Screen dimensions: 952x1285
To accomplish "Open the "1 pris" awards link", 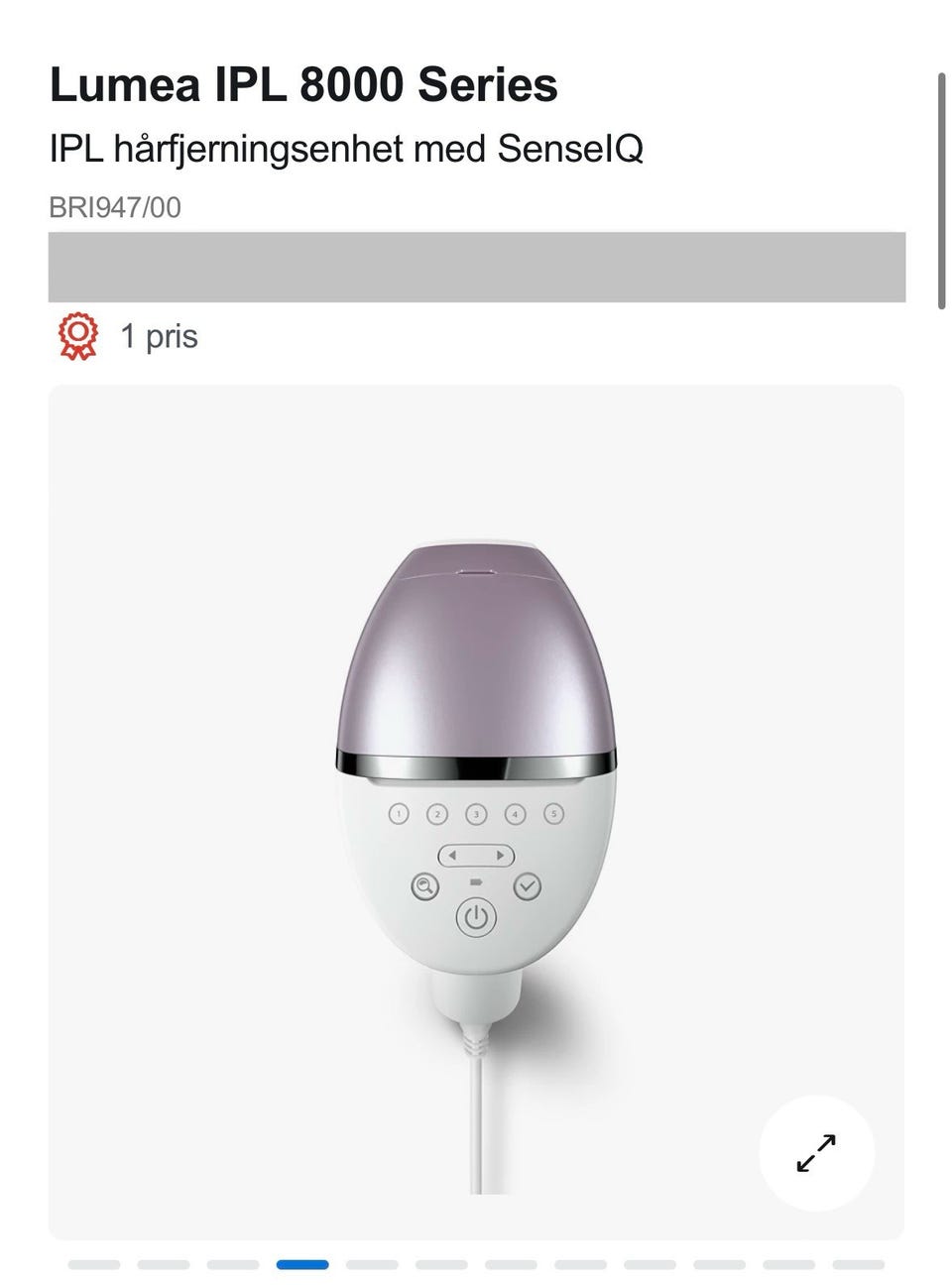I will tap(159, 336).
